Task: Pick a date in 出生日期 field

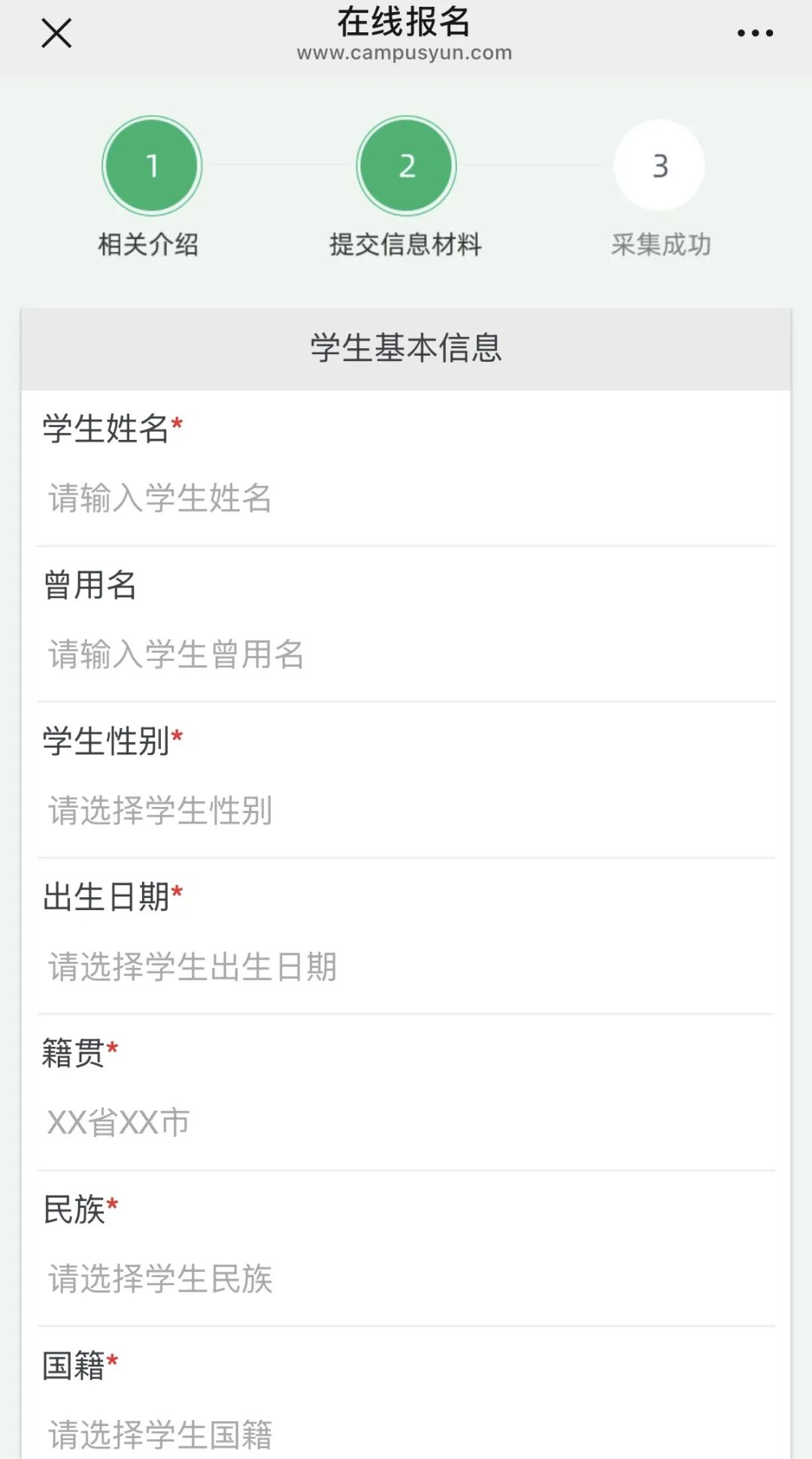Action: (x=406, y=966)
